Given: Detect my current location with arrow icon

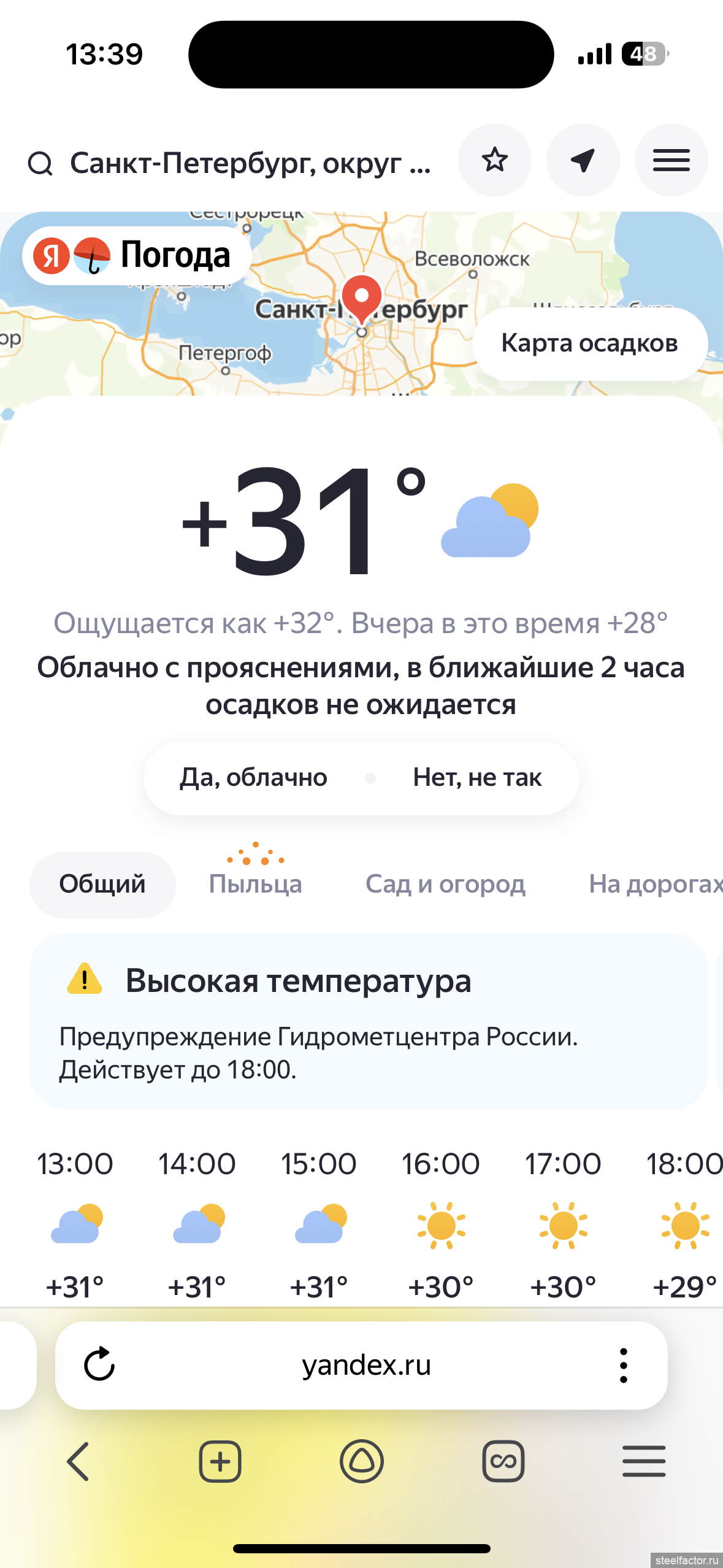Looking at the screenshot, I should 583,160.
